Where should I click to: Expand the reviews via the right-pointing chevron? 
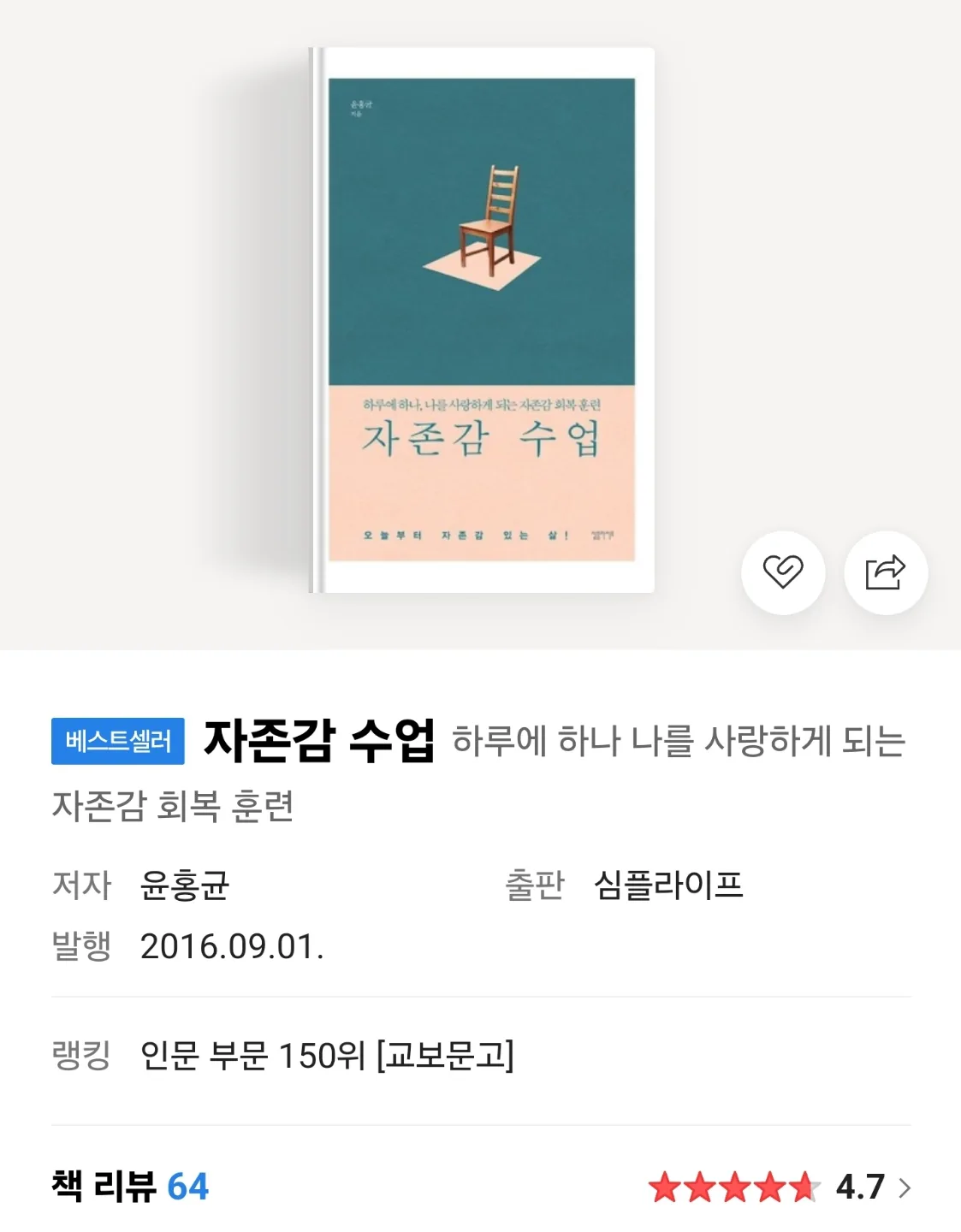pos(904,1188)
